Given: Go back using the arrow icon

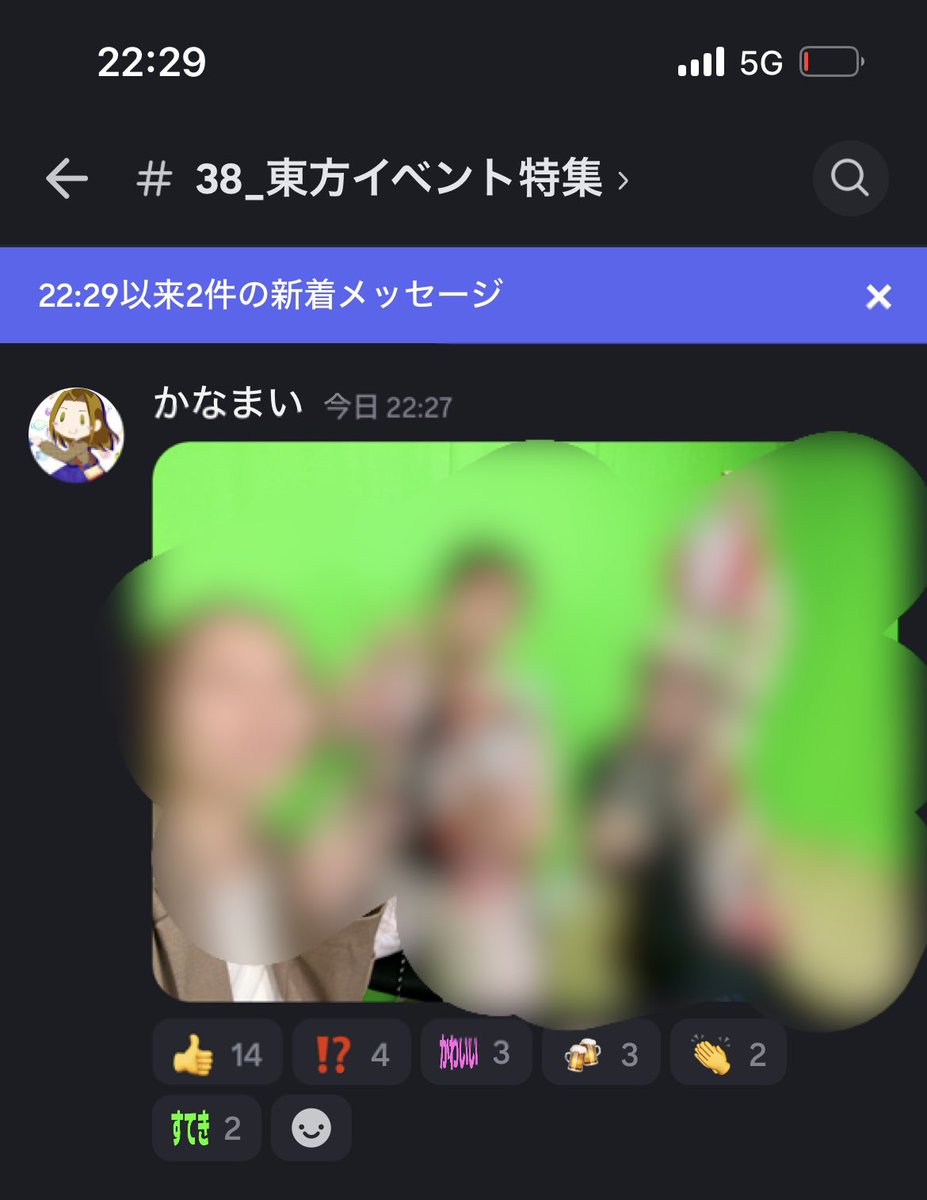Looking at the screenshot, I should click(67, 180).
